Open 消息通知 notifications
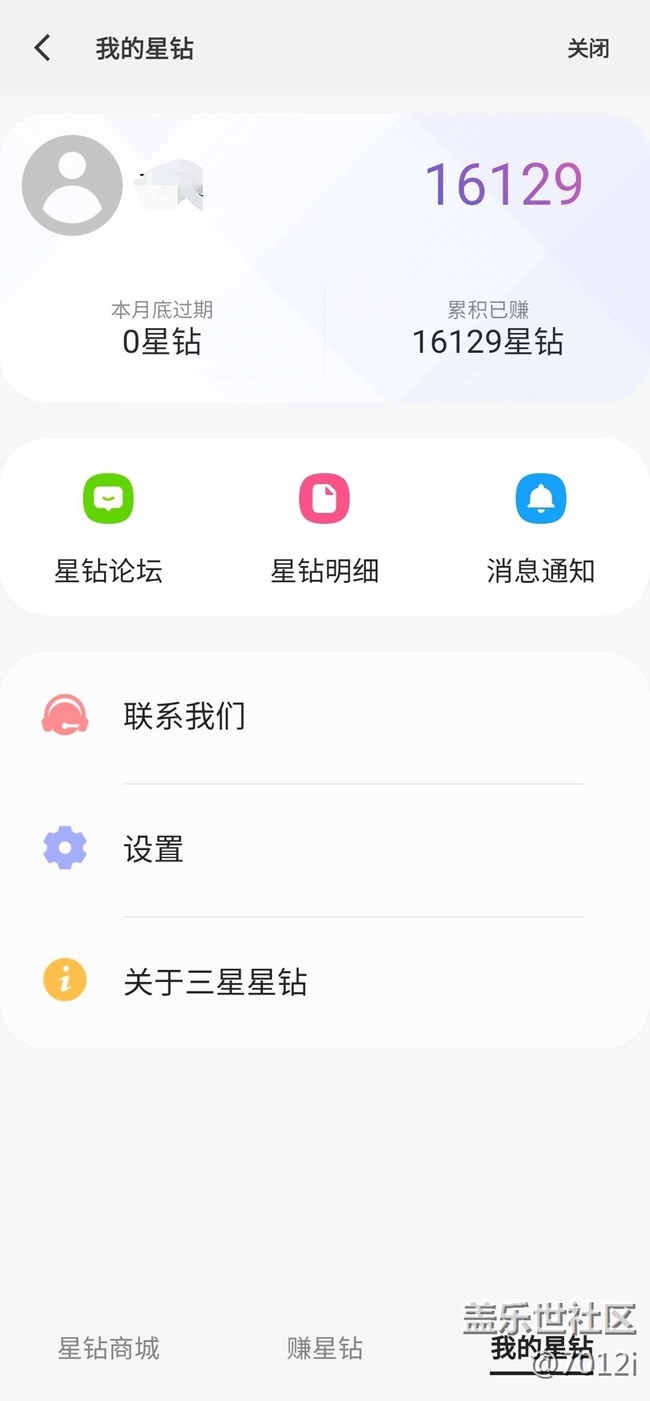The height and width of the screenshot is (1401, 650). coord(541,528)
